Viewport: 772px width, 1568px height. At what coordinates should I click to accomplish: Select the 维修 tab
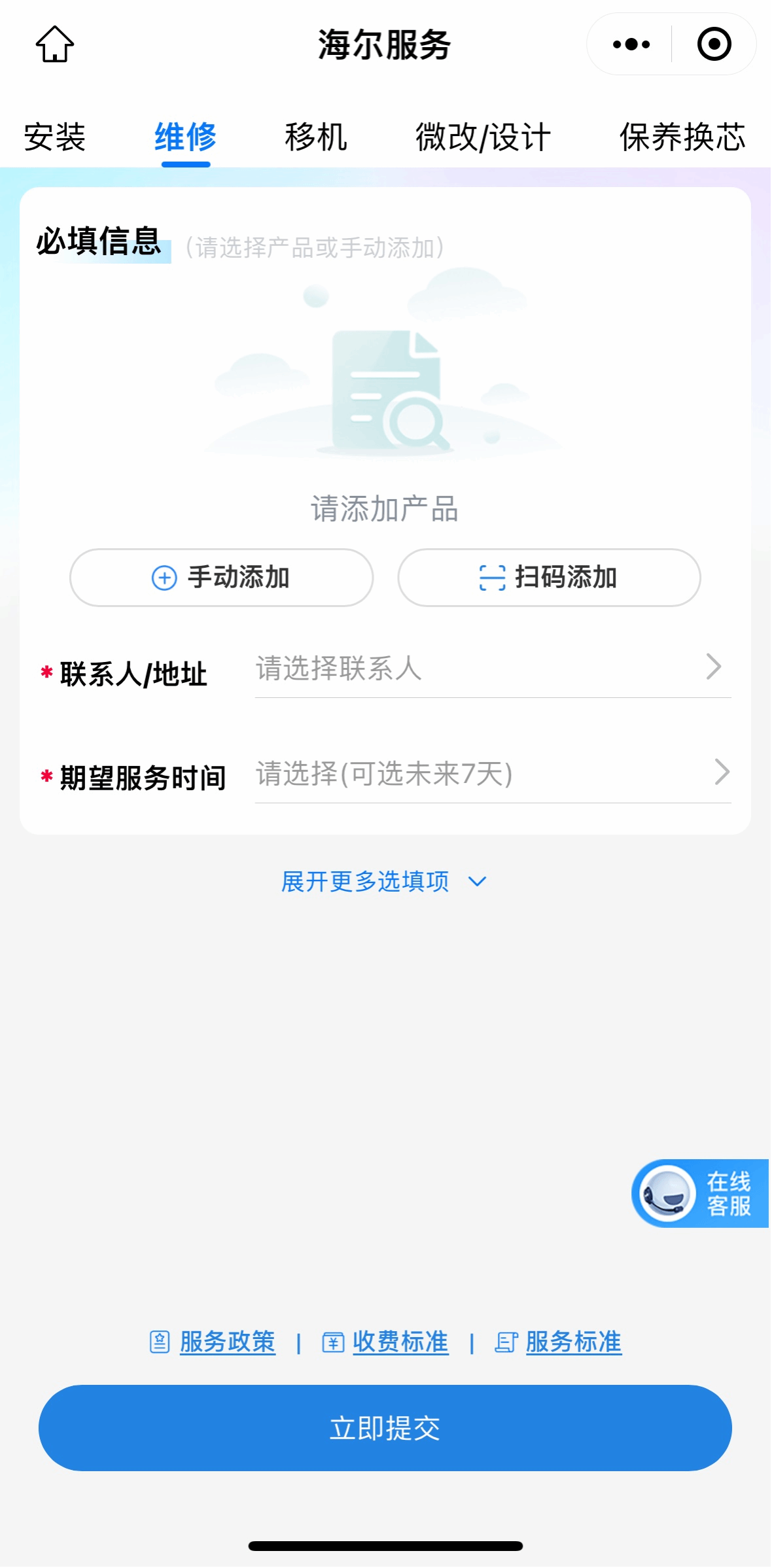point(186,137)
